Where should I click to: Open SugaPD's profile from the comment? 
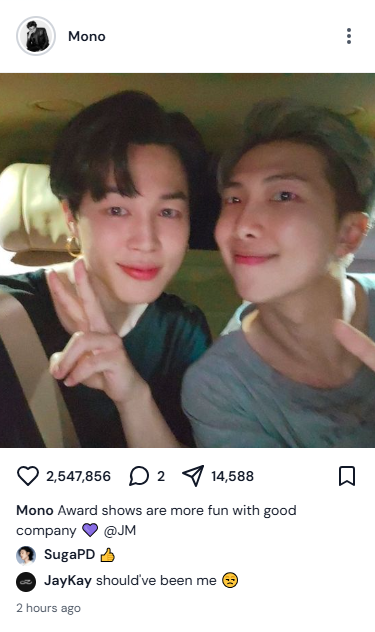[69, 555]
